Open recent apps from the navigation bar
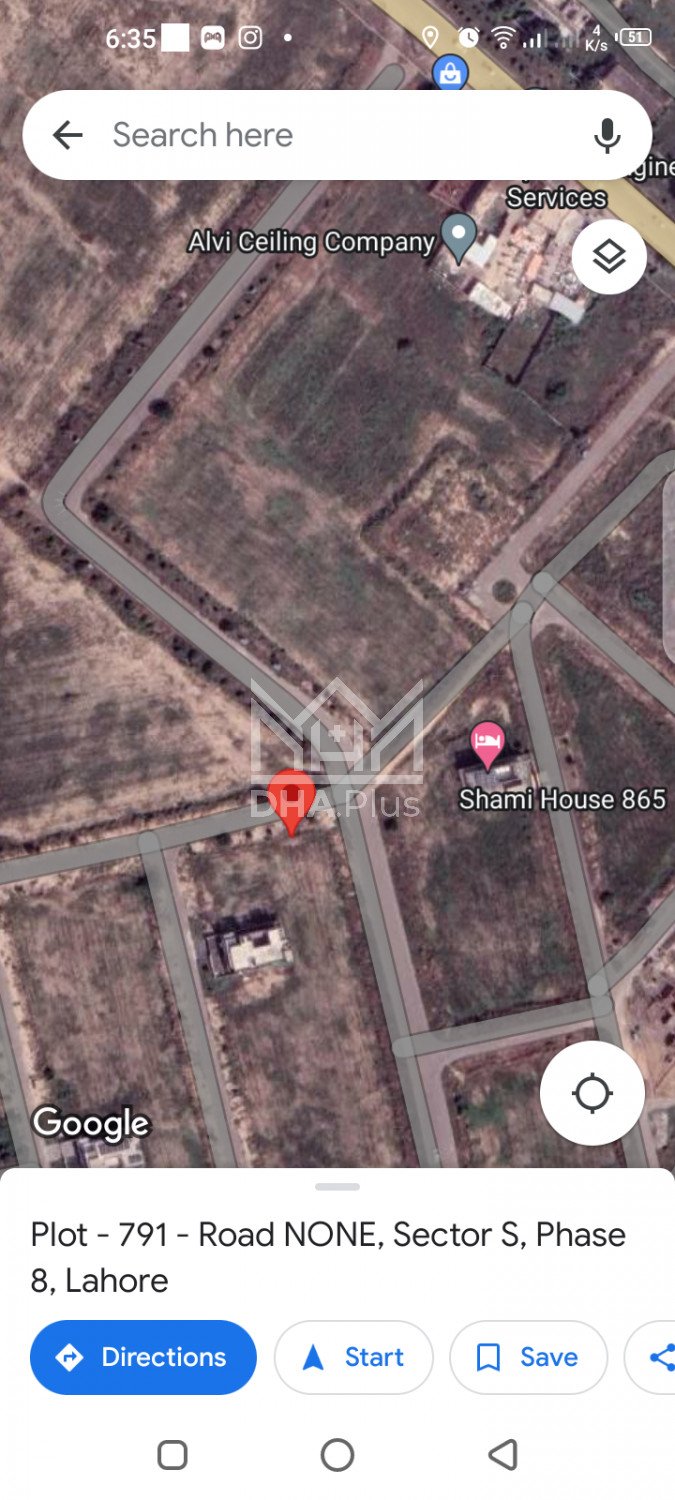The height and width of the screenshot is (1500, 675). [x=172, y=1455]
